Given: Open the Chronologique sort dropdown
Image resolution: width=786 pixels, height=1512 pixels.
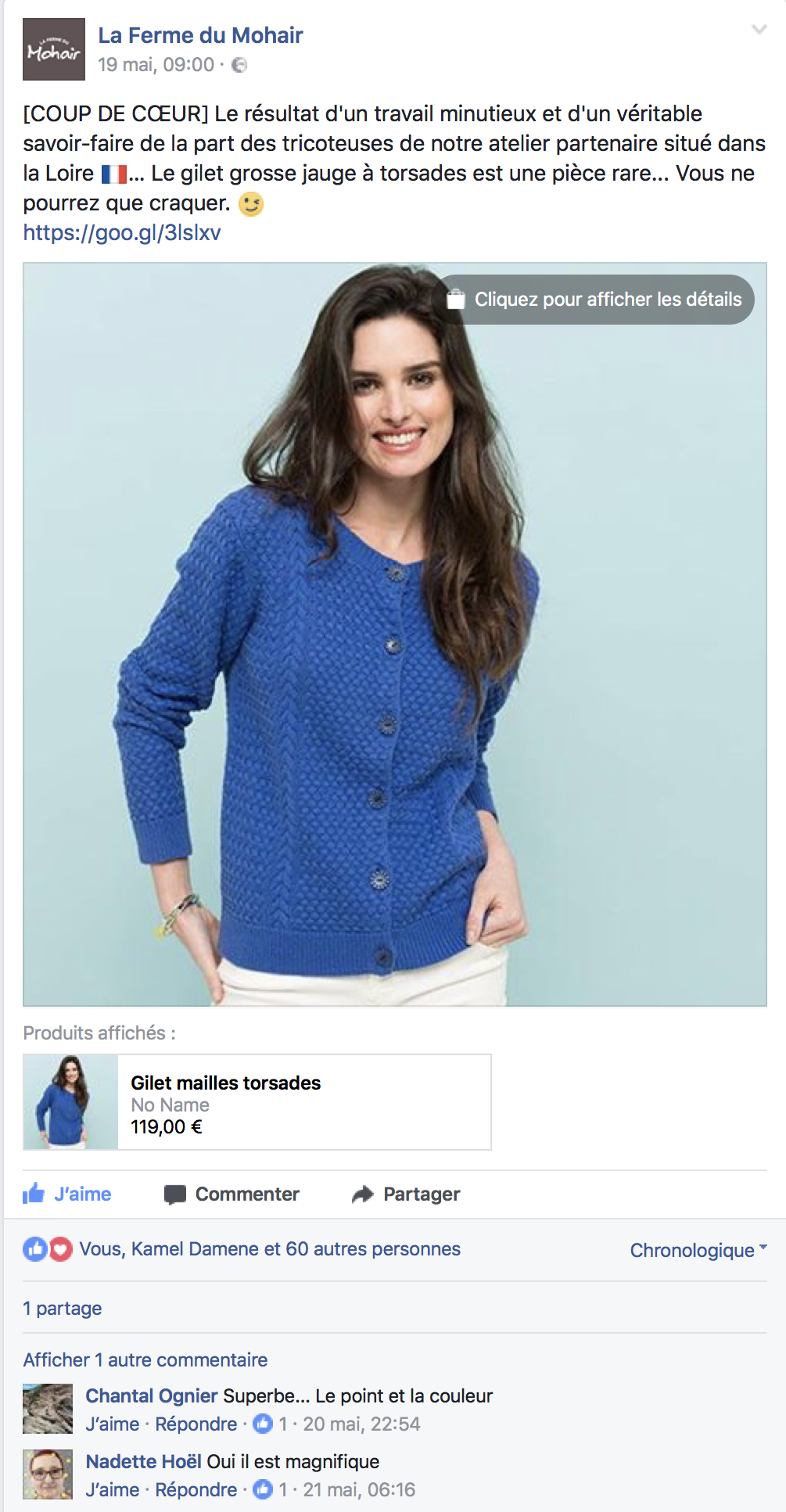Looking at the screenshot, I should point(698,1250).
